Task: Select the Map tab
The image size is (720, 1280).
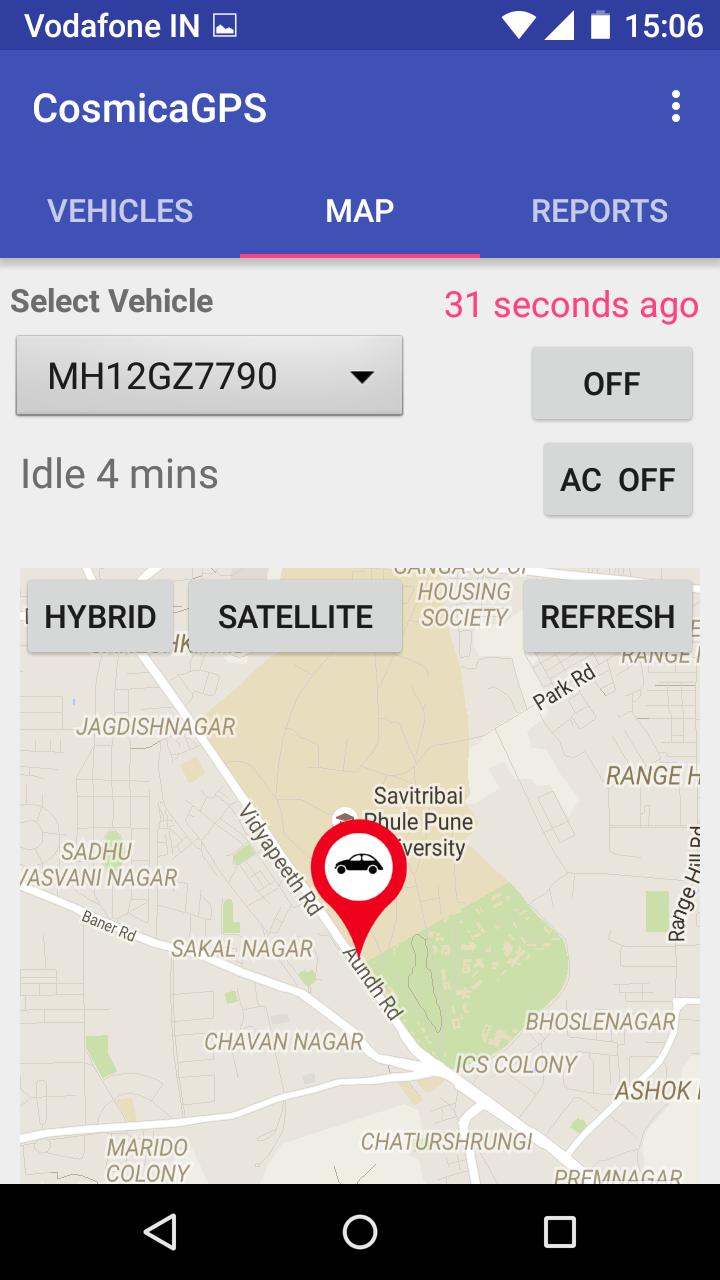Action: pos(360,211)
